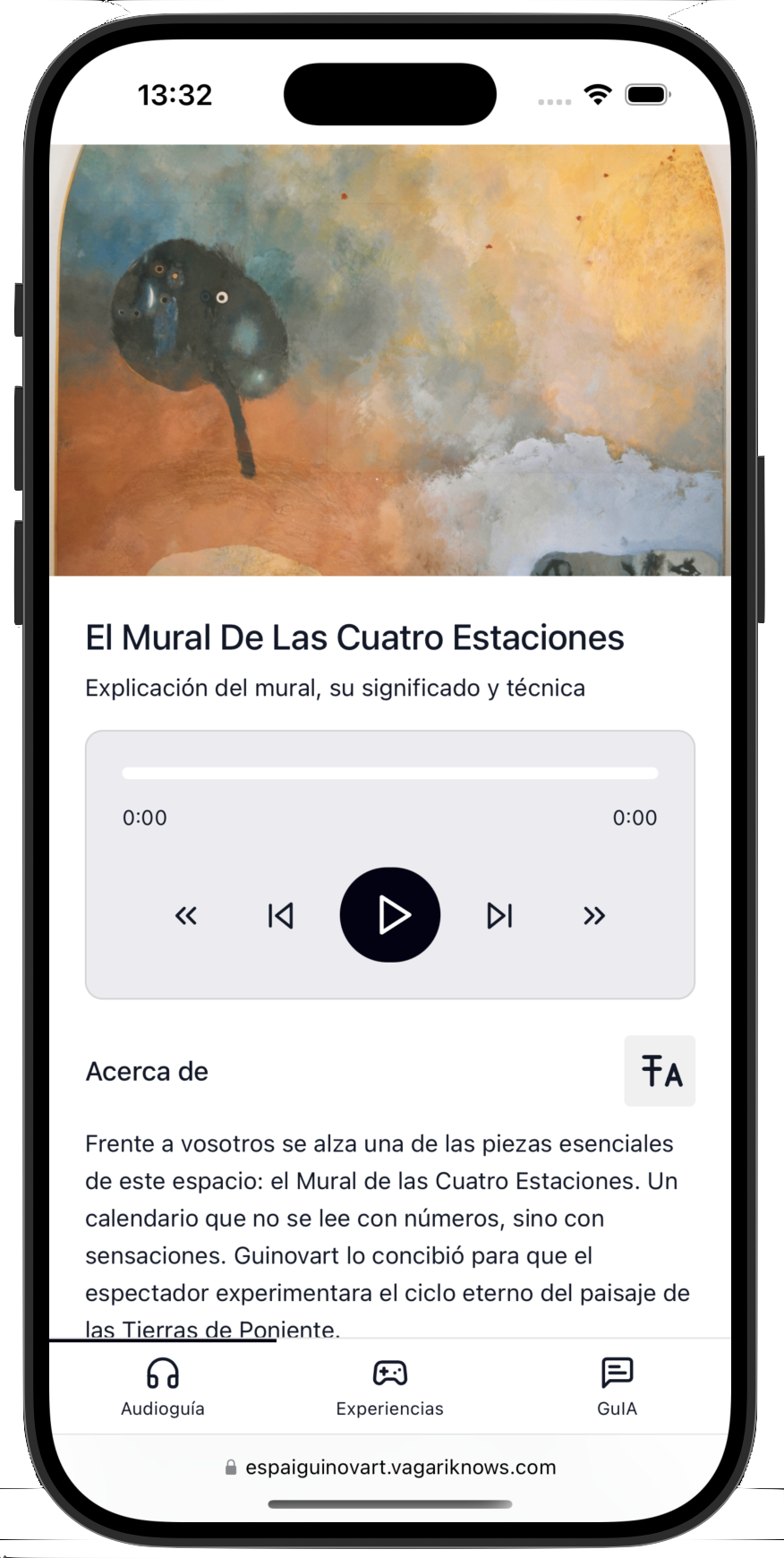The image size is (784, 1558).
Task: Skip backward with the rewind icon
Action: (186, 915)
